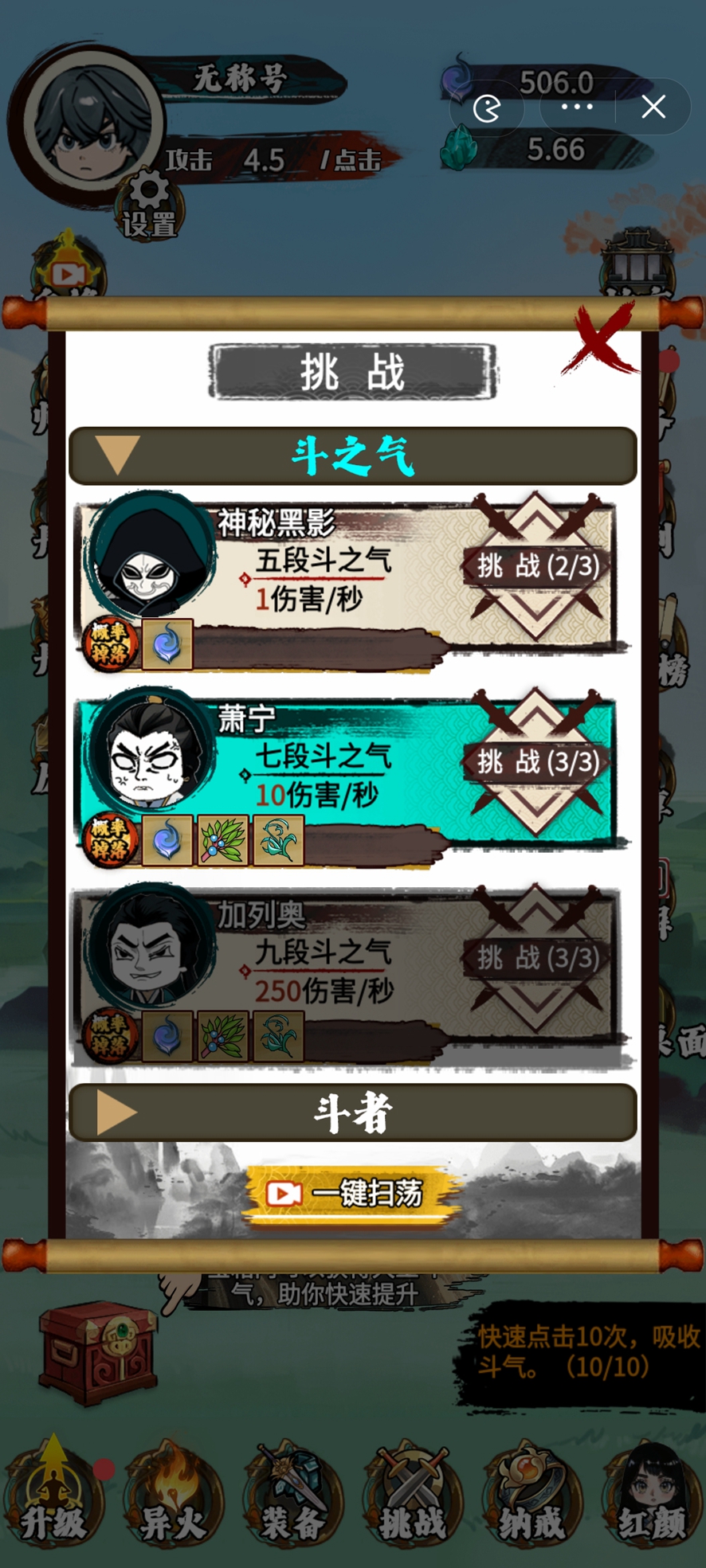Open the red treasure chest
706x1568 pixels.
click(x=98, y=1351)
